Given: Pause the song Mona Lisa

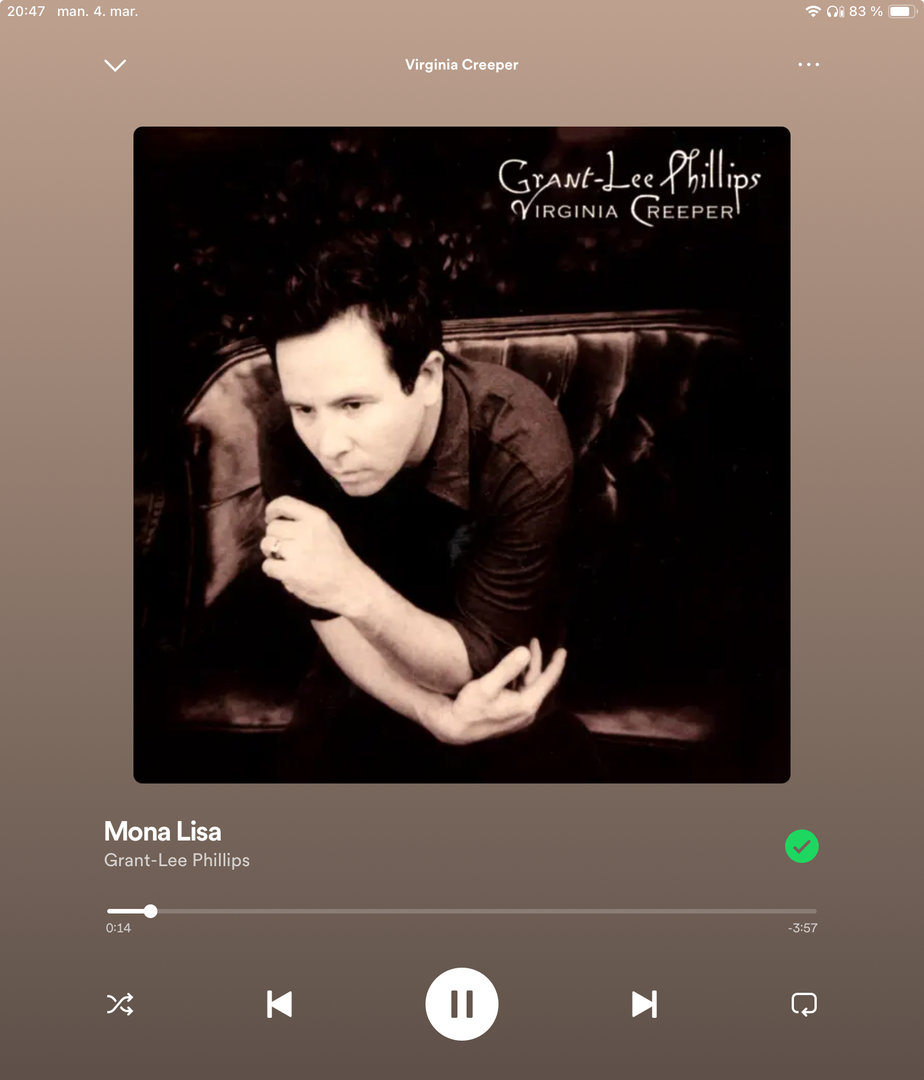Looking at the screenshot, I should tap(461, 1004).
